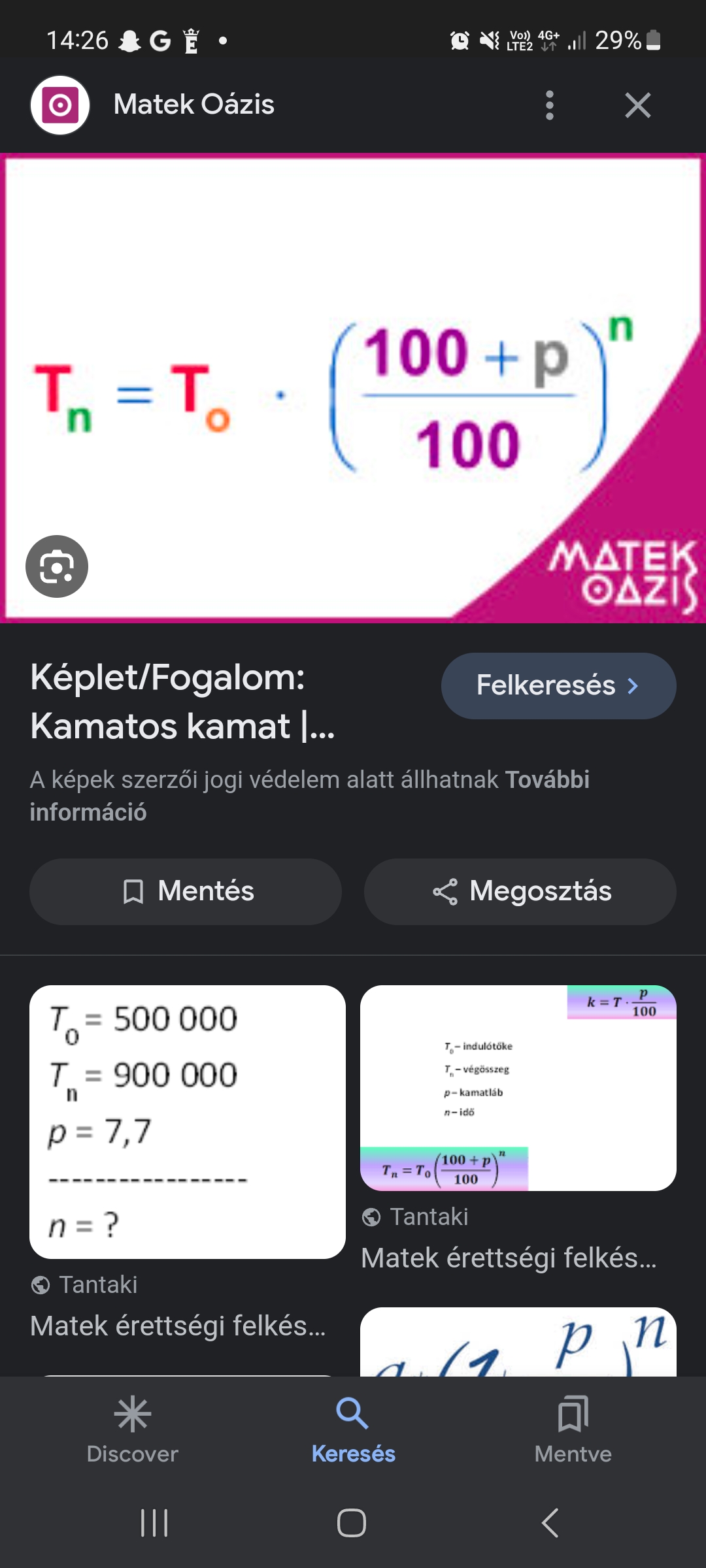The height and width of the screenshot is (1568, 706).
Task: Share the image via Megosztás
Action: click(520, 892)
